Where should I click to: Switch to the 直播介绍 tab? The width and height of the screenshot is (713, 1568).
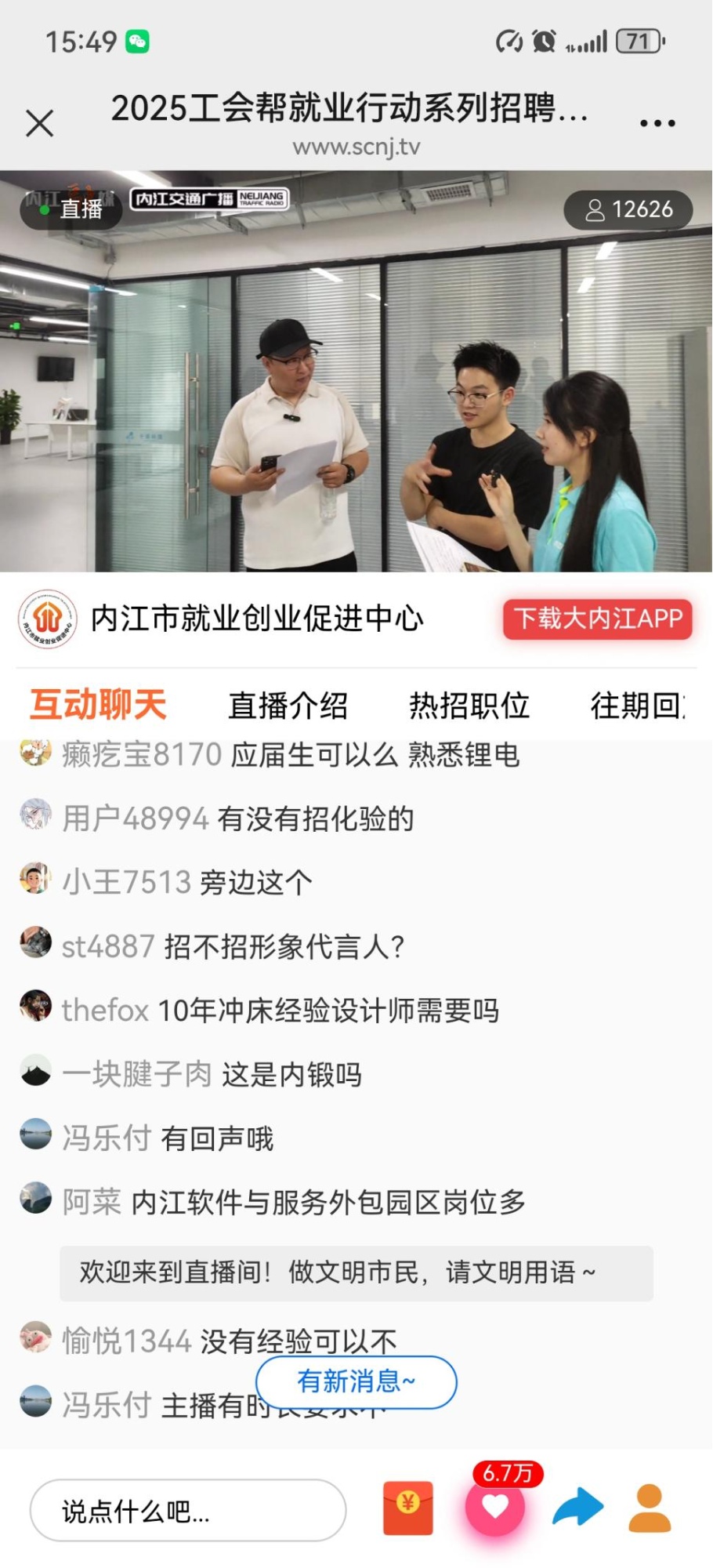(288, 706)
